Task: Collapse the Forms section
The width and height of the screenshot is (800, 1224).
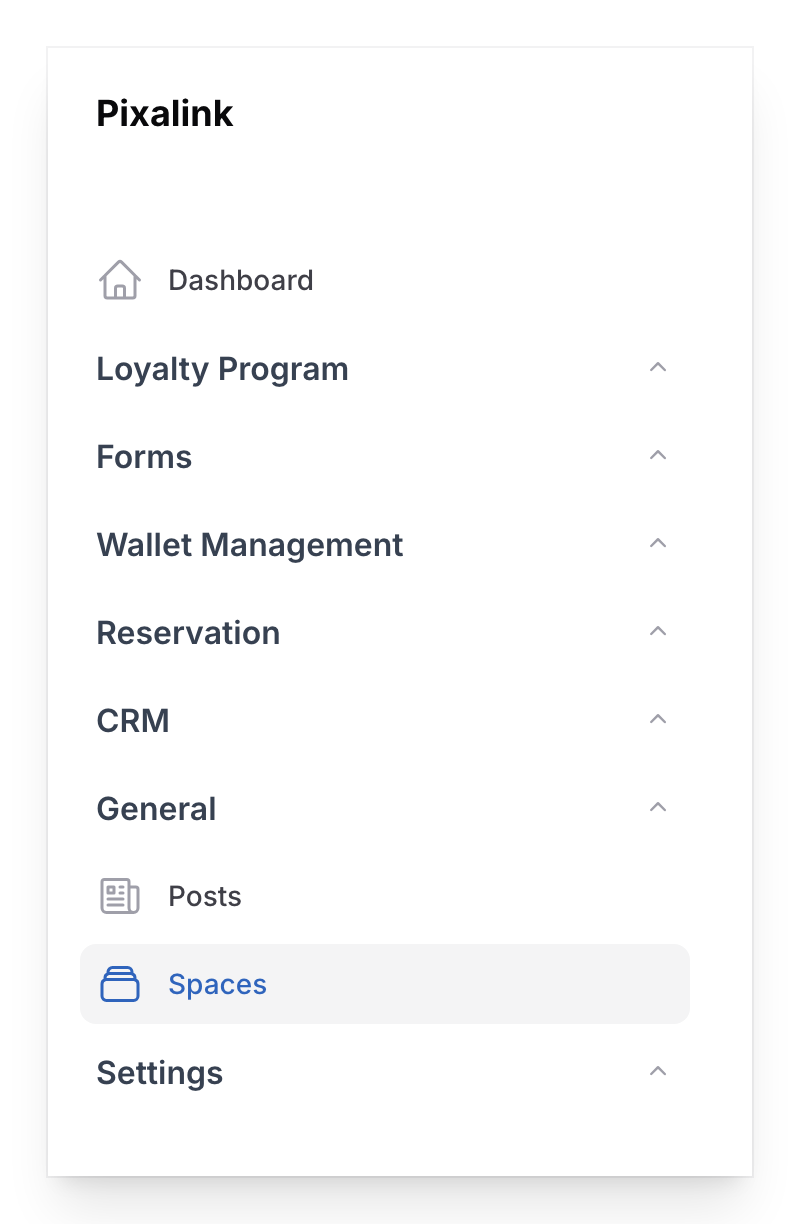Action: [x=658, y=455]
